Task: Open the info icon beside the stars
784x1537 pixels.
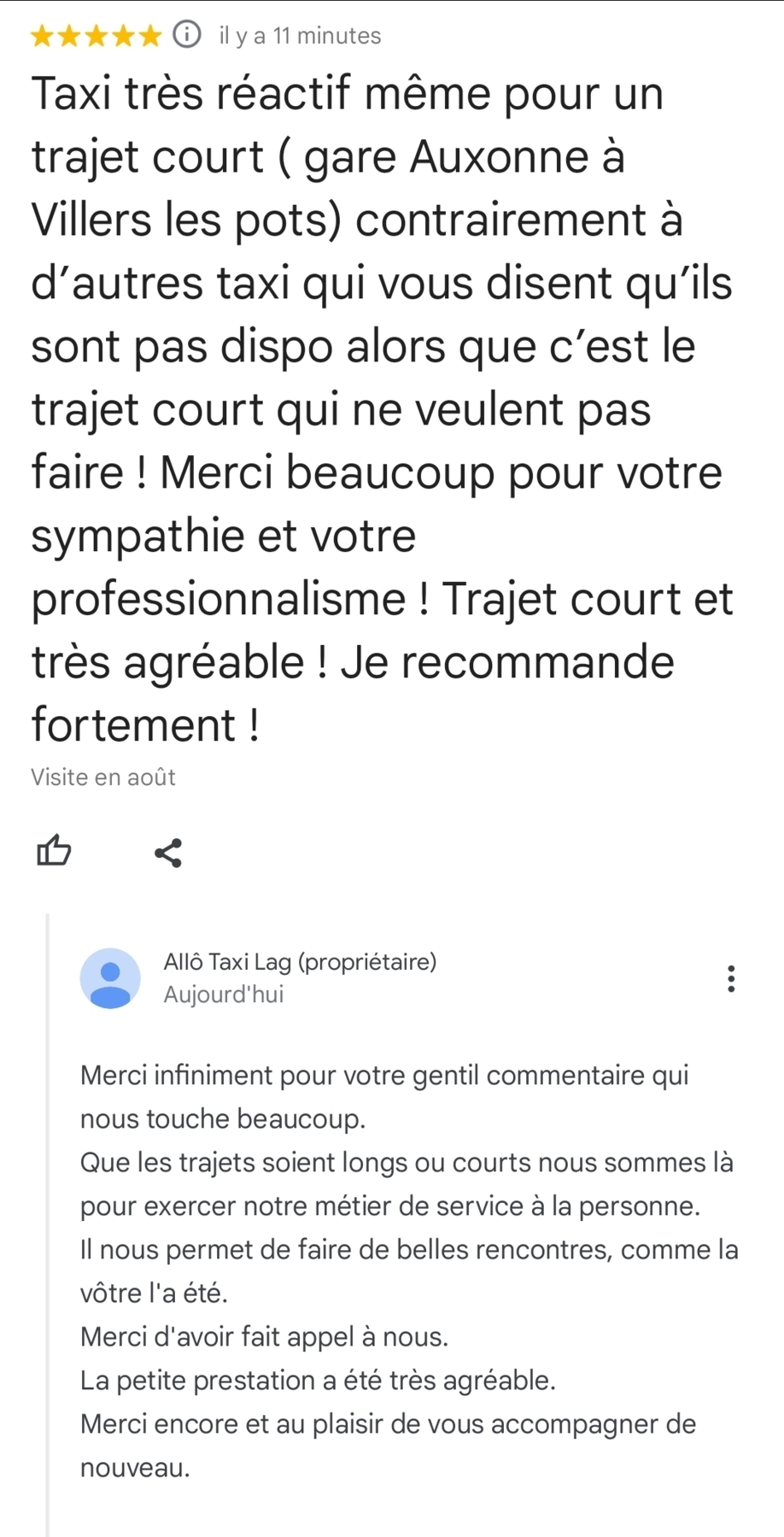Action: [187, 35]
